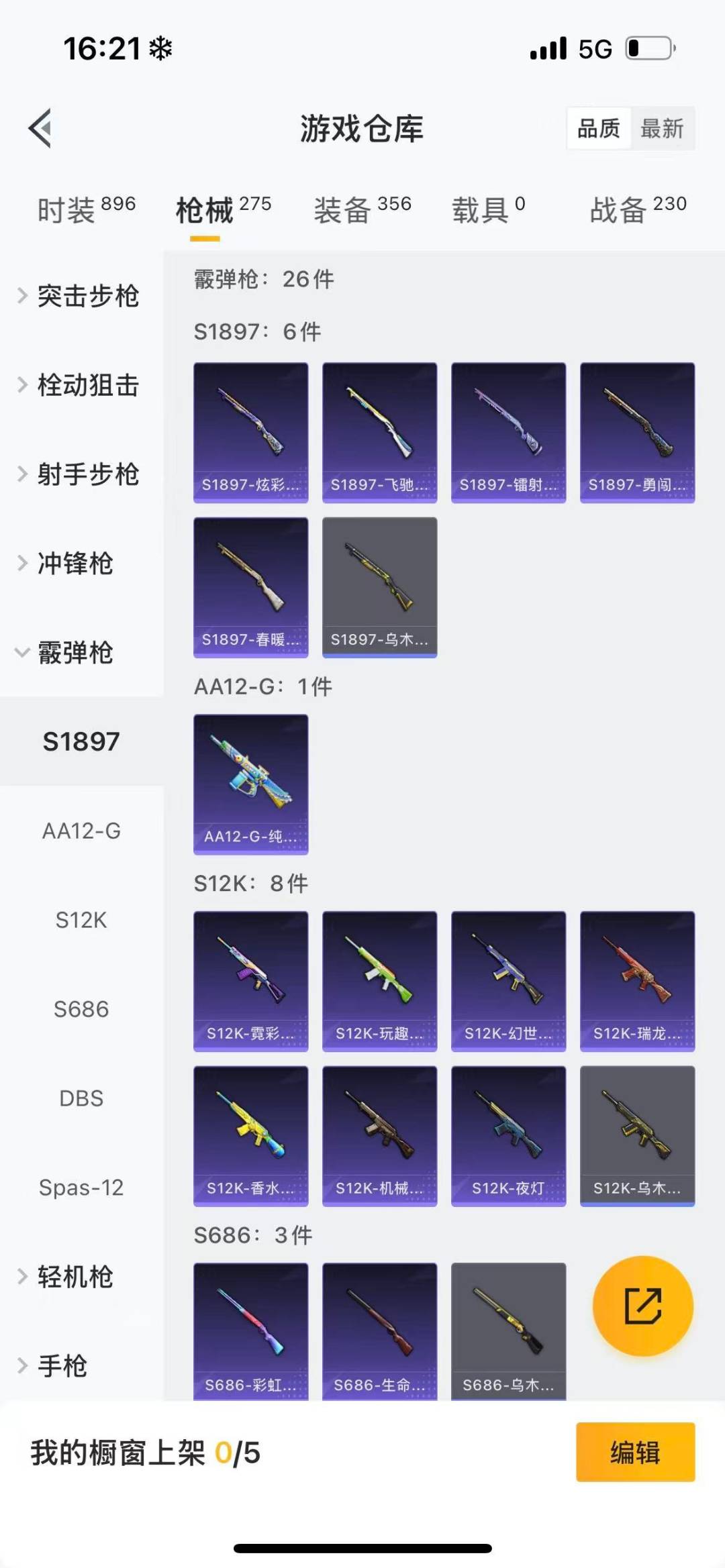The height and width of the screenshot is (1568, 725).
Task: Select the AA12-G-纯 weapon icon
Action: (x=250, y=785)
